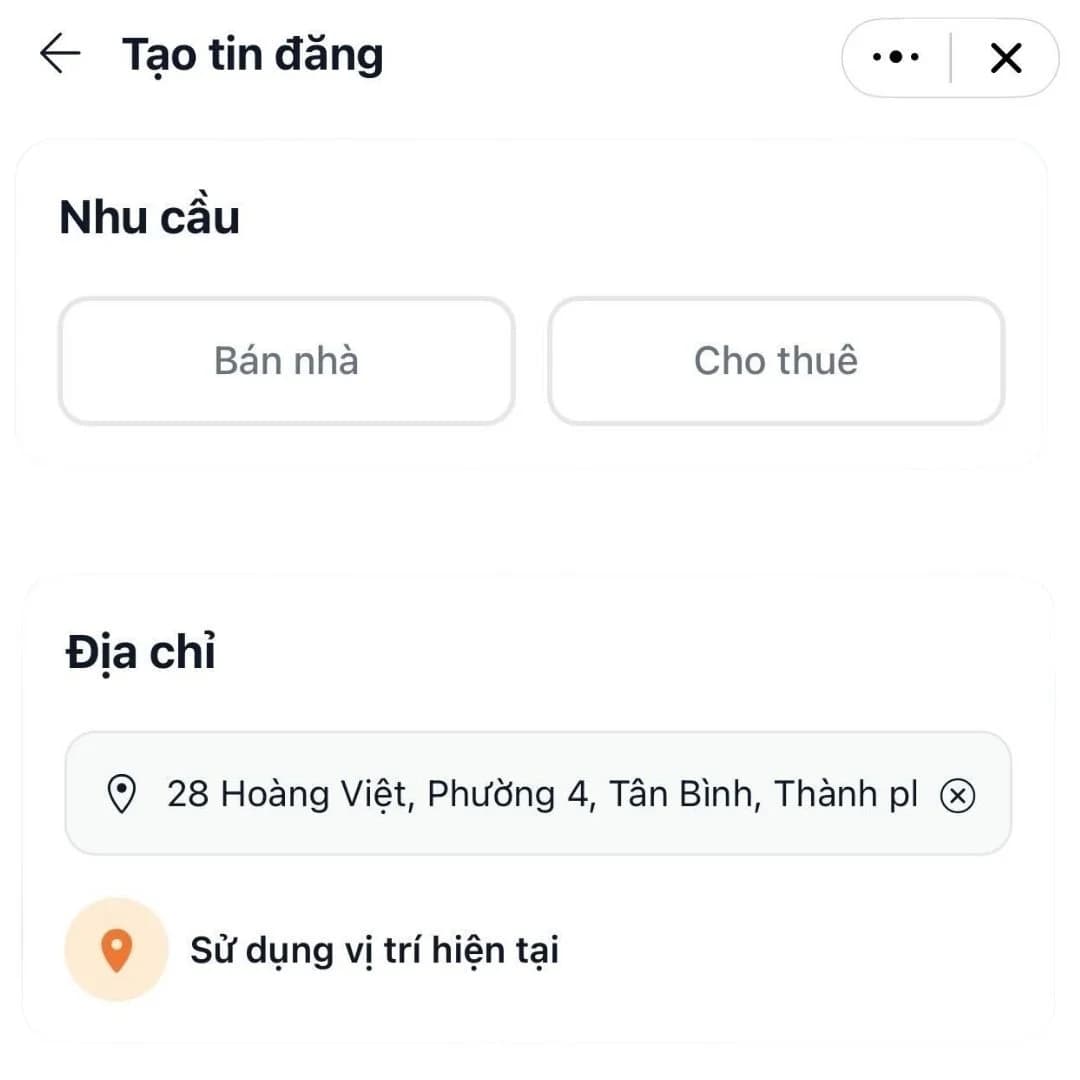Image resolution: width=1080 pixels, height=1080 pixels.
Task: Open the three-dot options menu
Action: tap(896, 58)
